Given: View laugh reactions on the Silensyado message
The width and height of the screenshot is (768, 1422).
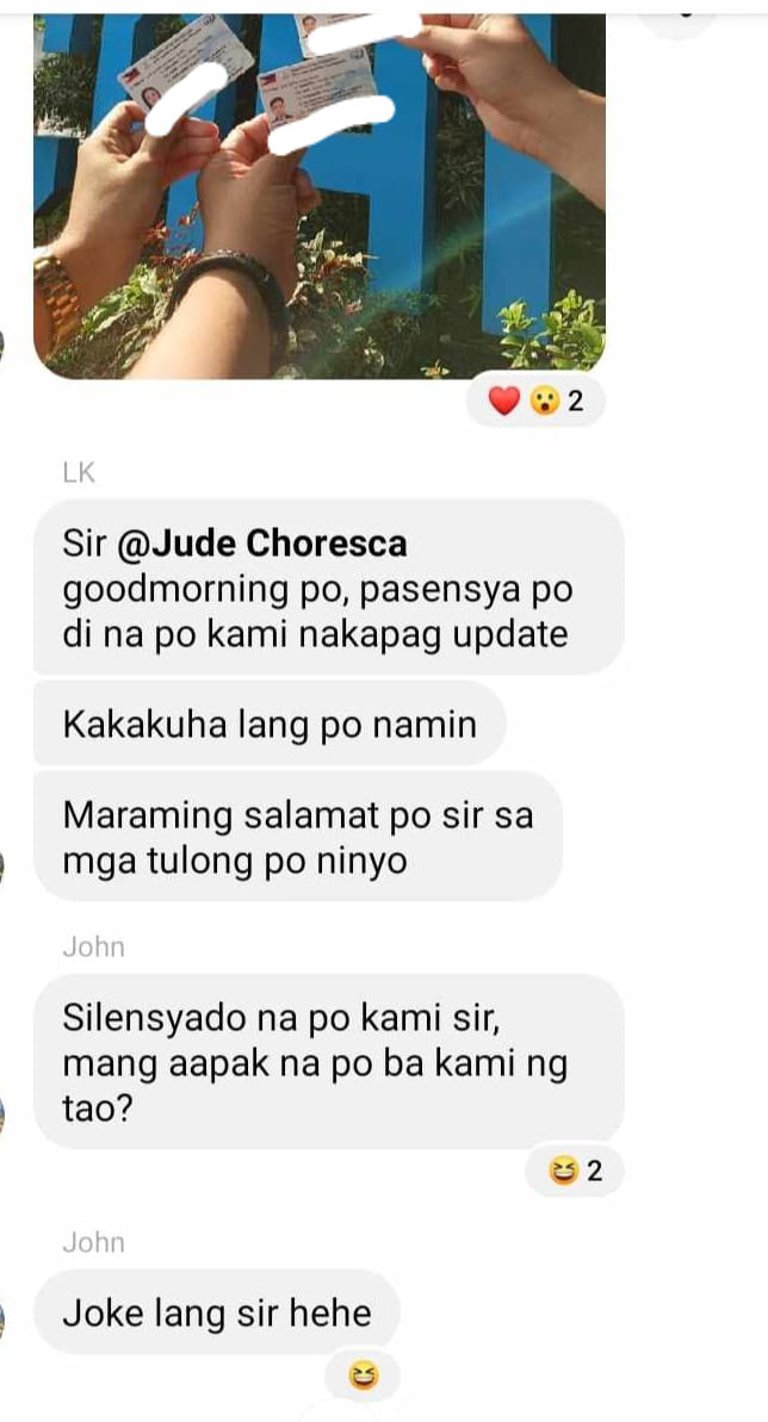Looking at the screenshot, I should 575,1171.
